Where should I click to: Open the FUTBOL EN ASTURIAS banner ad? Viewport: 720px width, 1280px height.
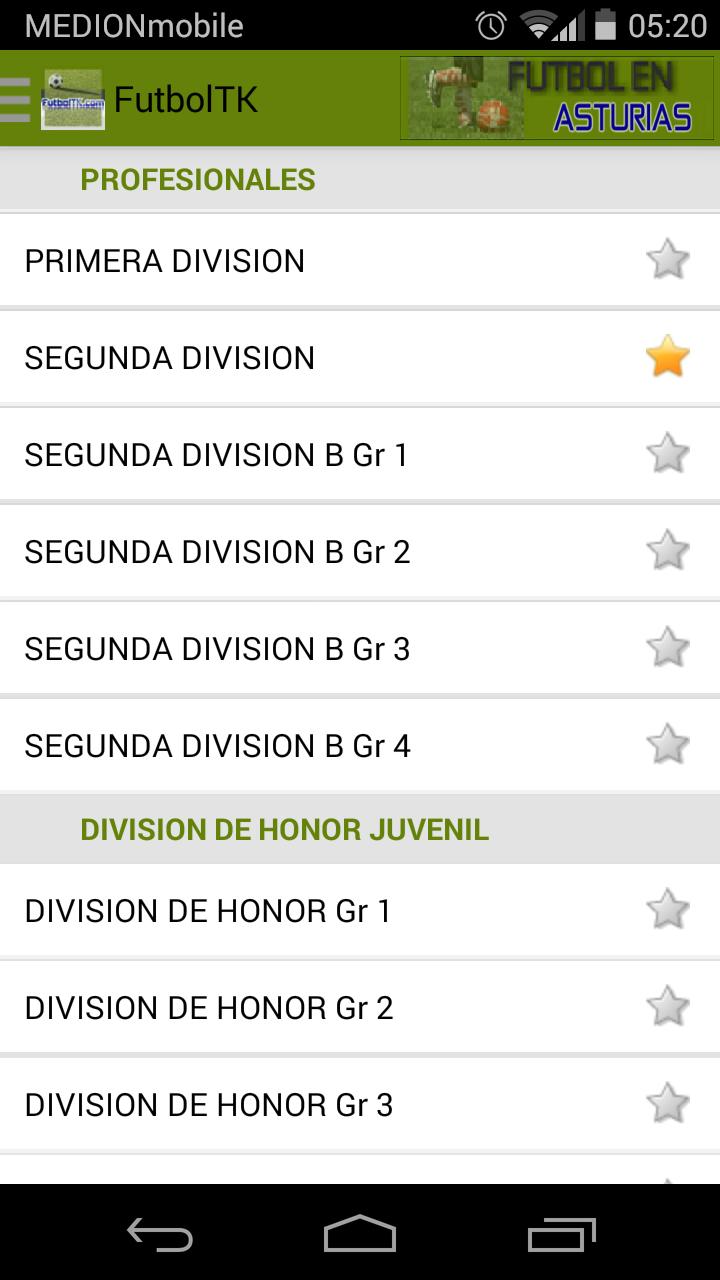(x=558, y=97)
